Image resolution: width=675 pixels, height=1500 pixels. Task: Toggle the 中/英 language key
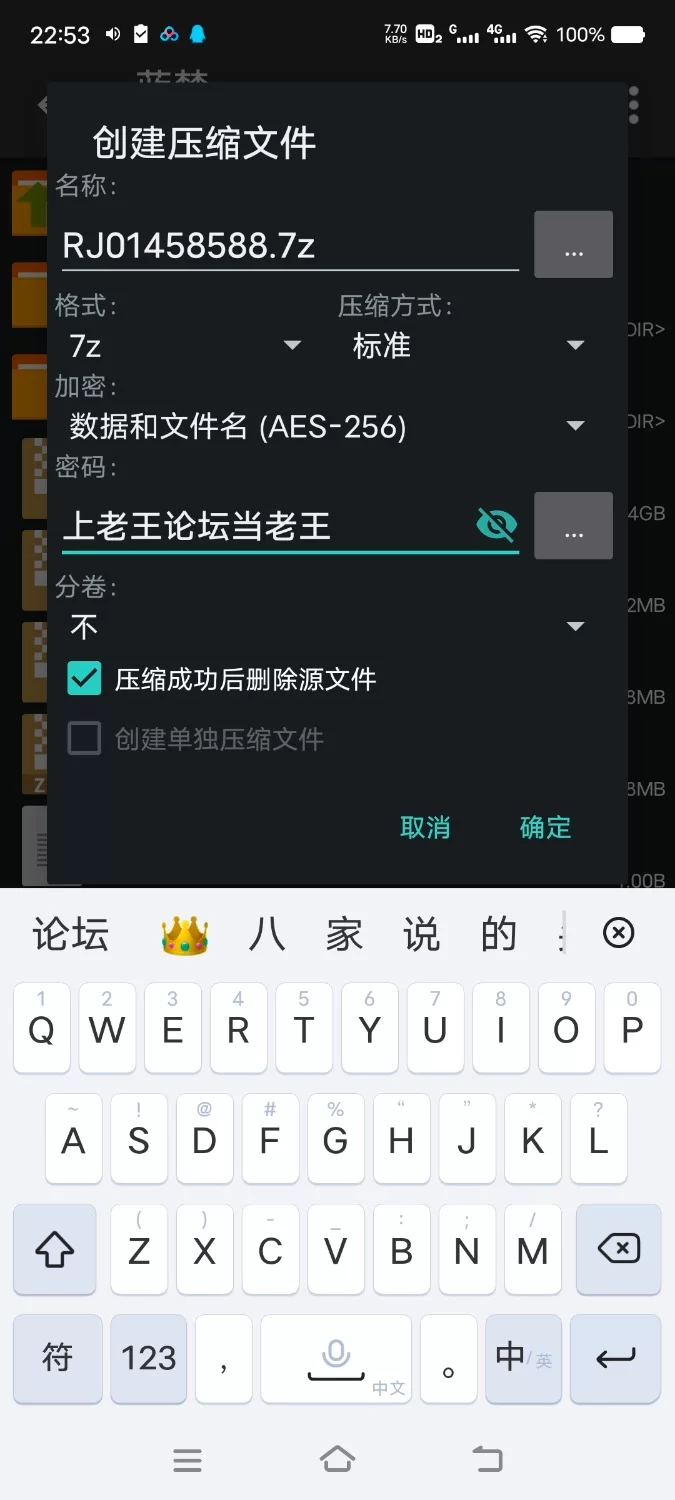pyautogui.click(x=523, y=1358)
